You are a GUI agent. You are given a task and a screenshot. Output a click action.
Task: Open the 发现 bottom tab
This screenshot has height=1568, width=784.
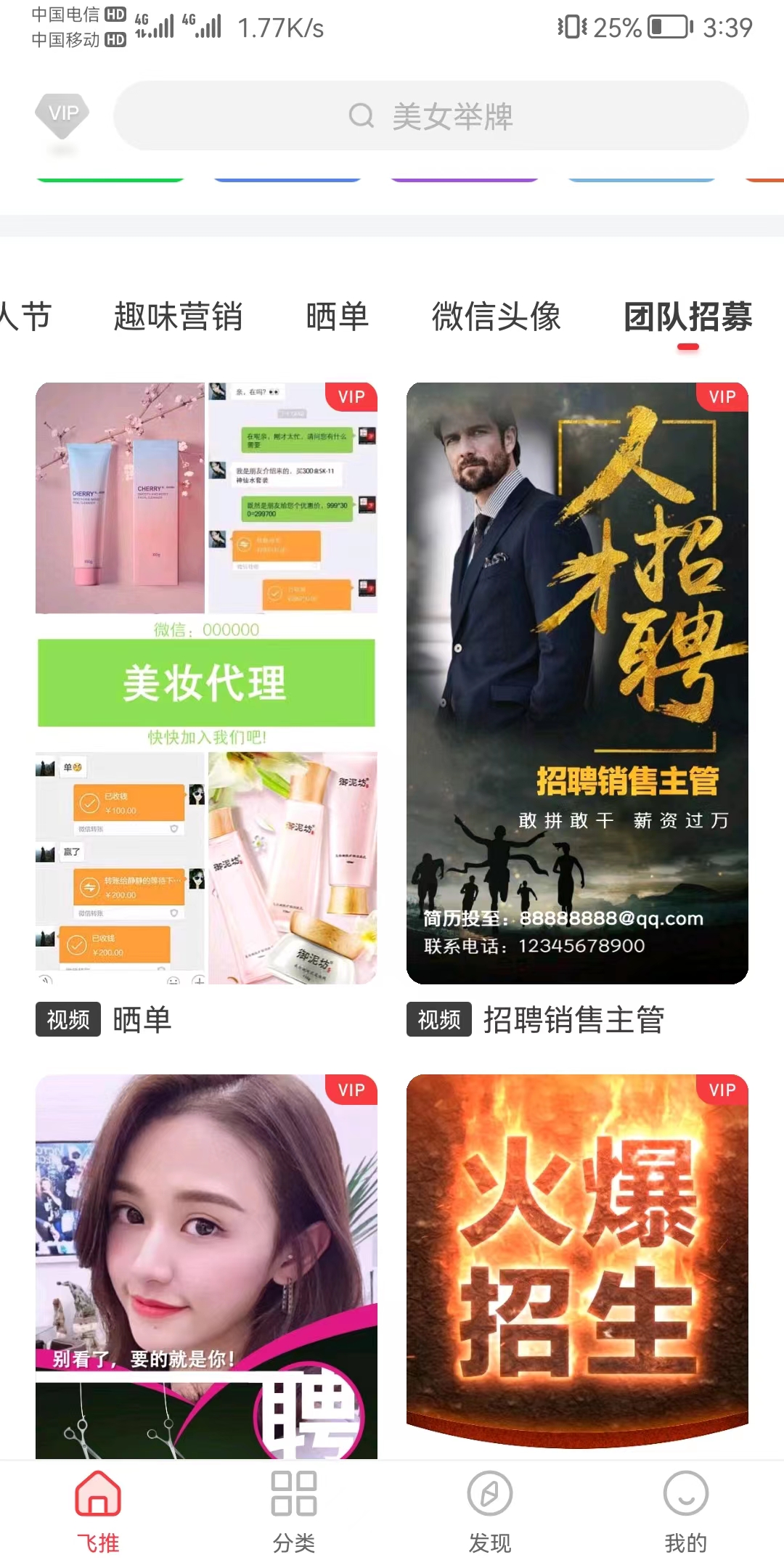[490, 1511]
